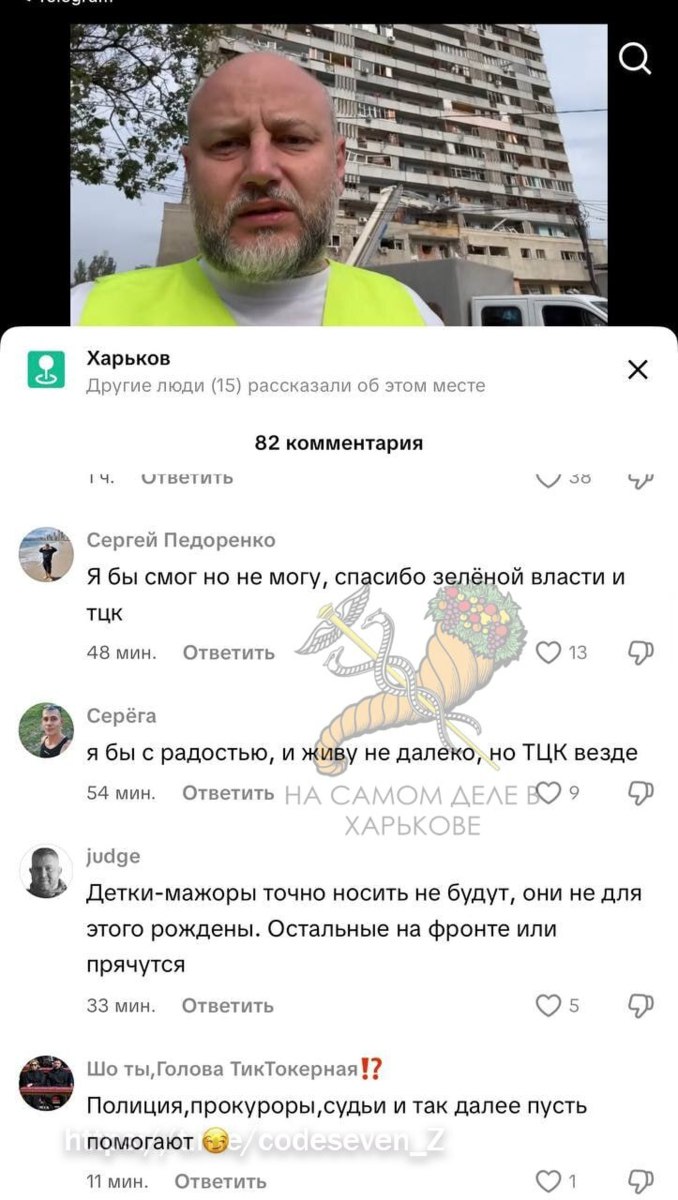Close the comments panel
This screenshot has width=678, height=1200.
(637, 370)
